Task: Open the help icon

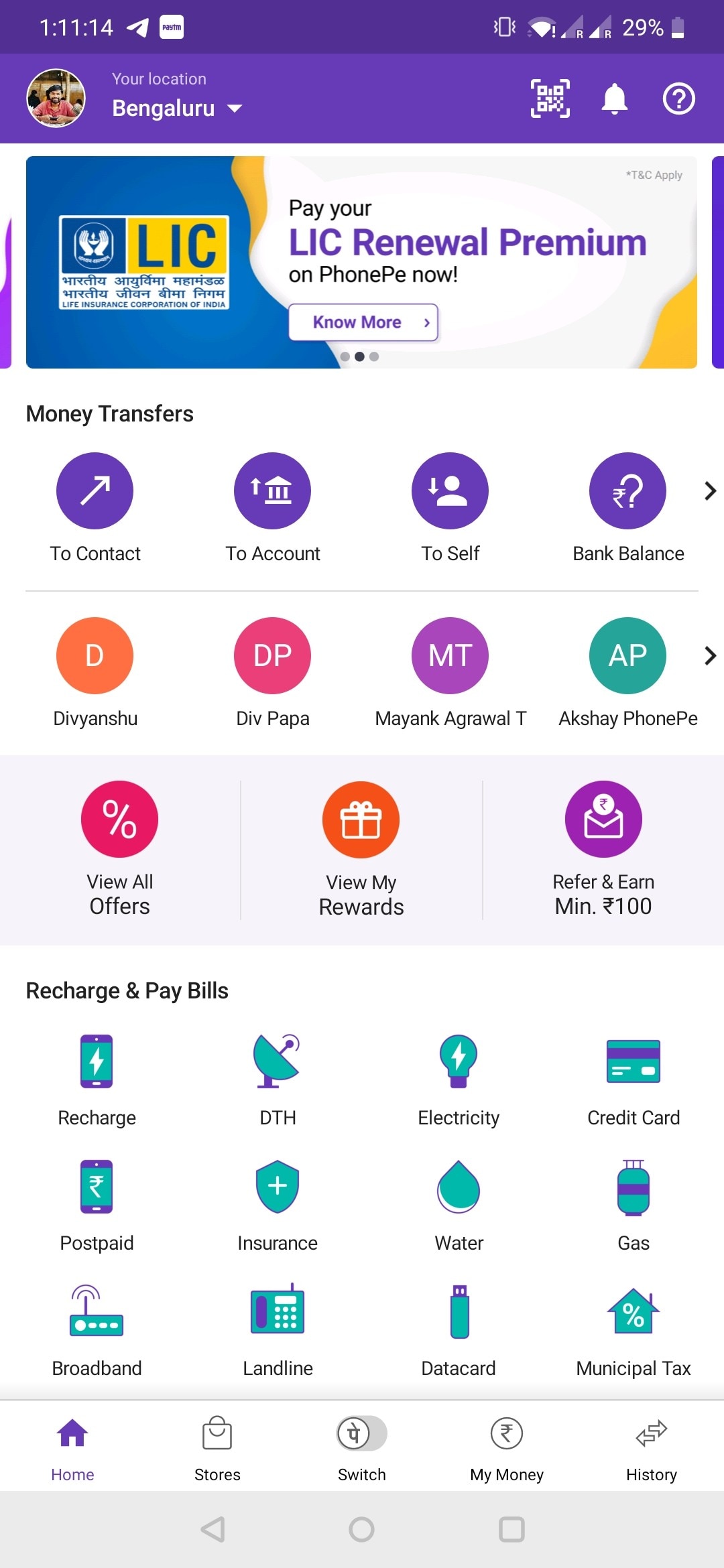Action: click(x=678, y=99)
